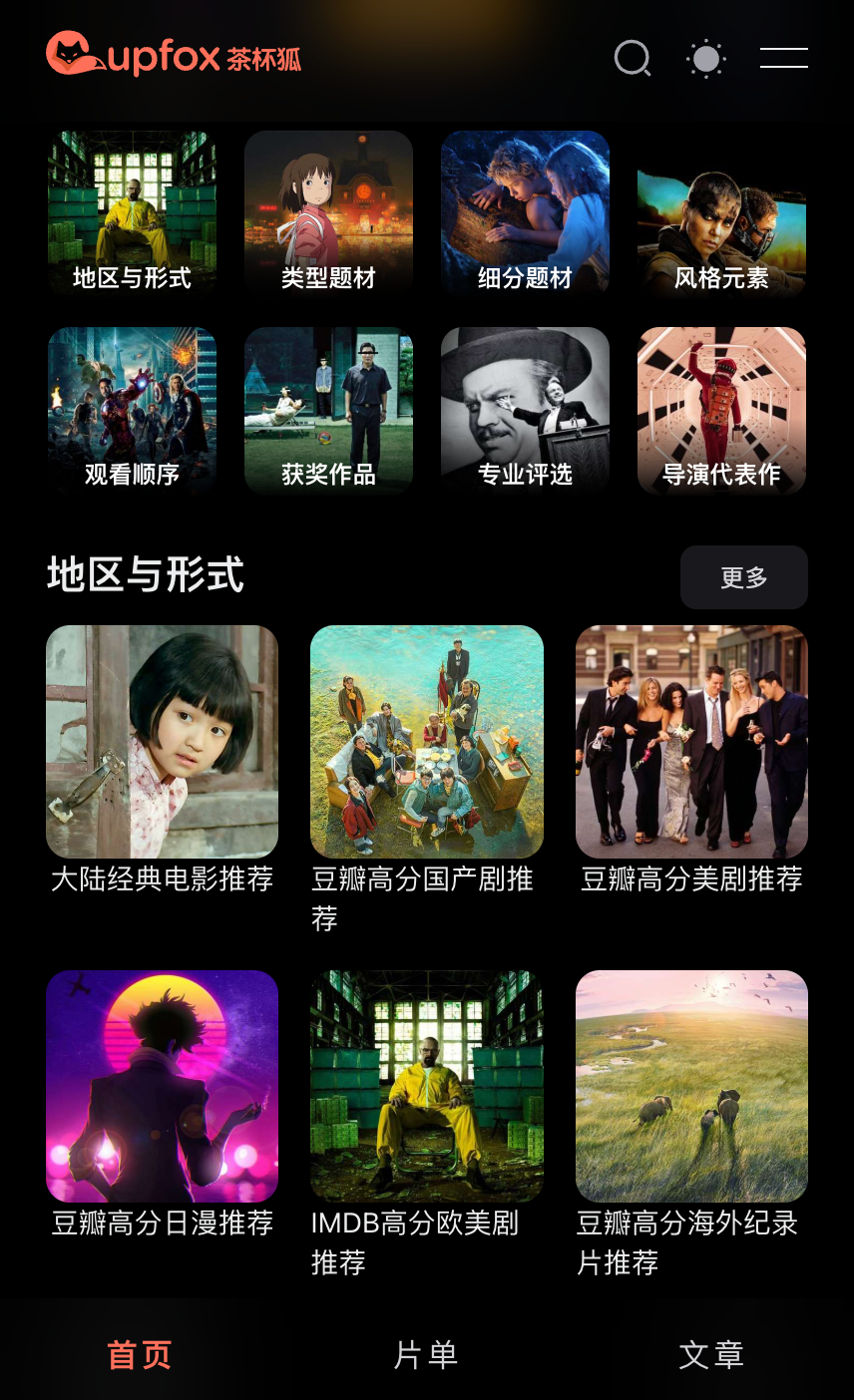Screen dimensions: 854x1400
Task: Open the 获奖作品 category tile
Action: click(328, 410)
